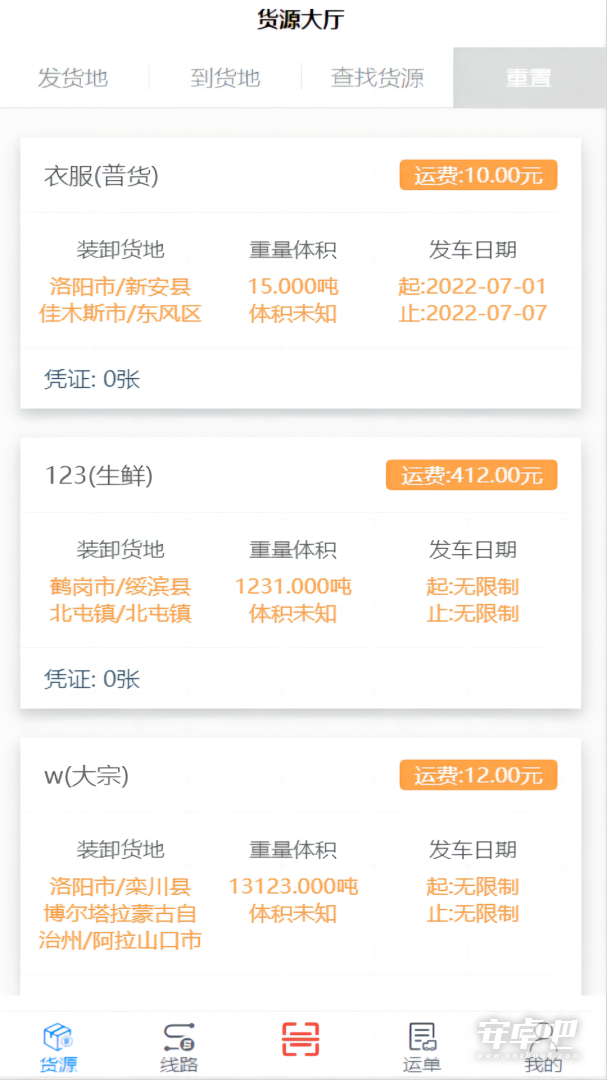
Task: Open the 到货地 destination filter
Action: click(225, 77)
